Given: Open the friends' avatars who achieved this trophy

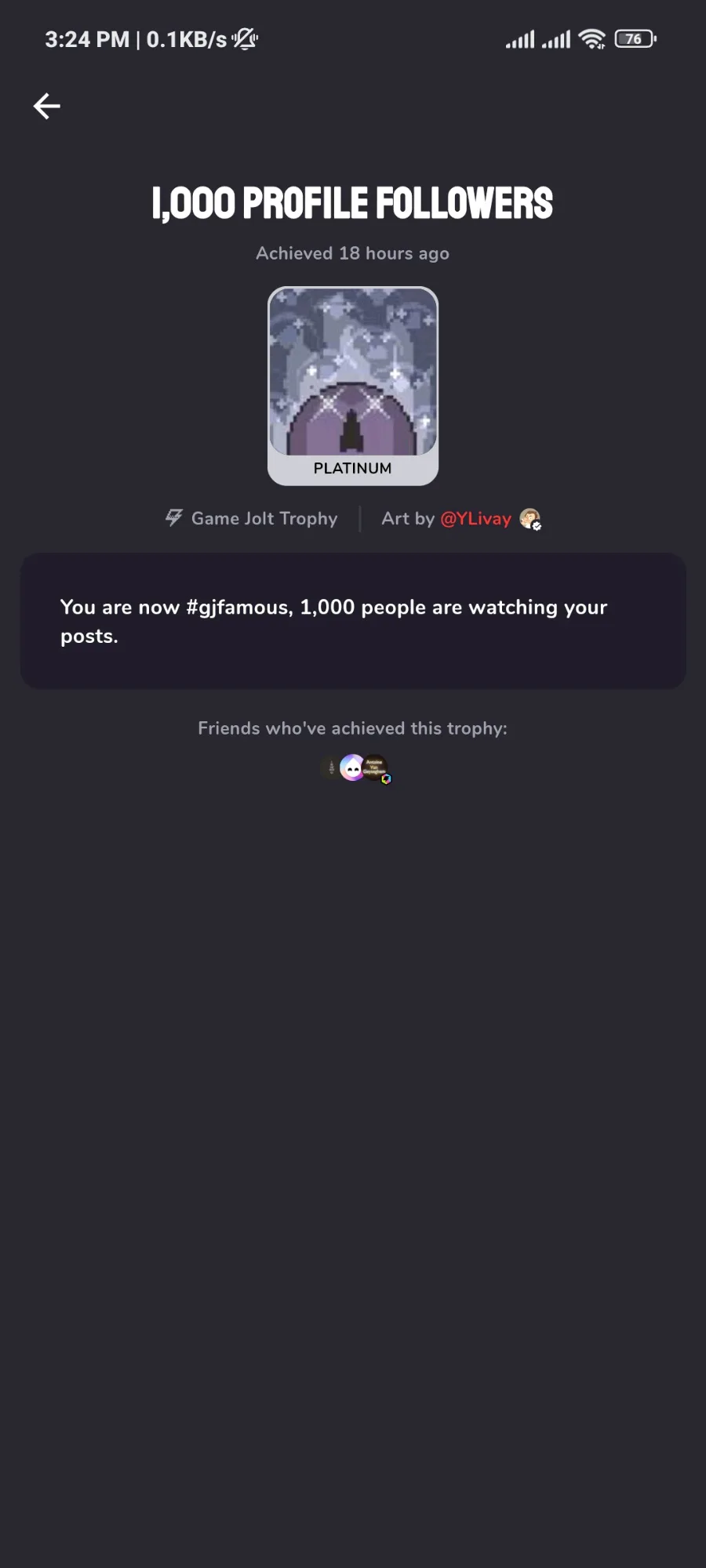Looking at the screenshot, I should click(355, 768).
